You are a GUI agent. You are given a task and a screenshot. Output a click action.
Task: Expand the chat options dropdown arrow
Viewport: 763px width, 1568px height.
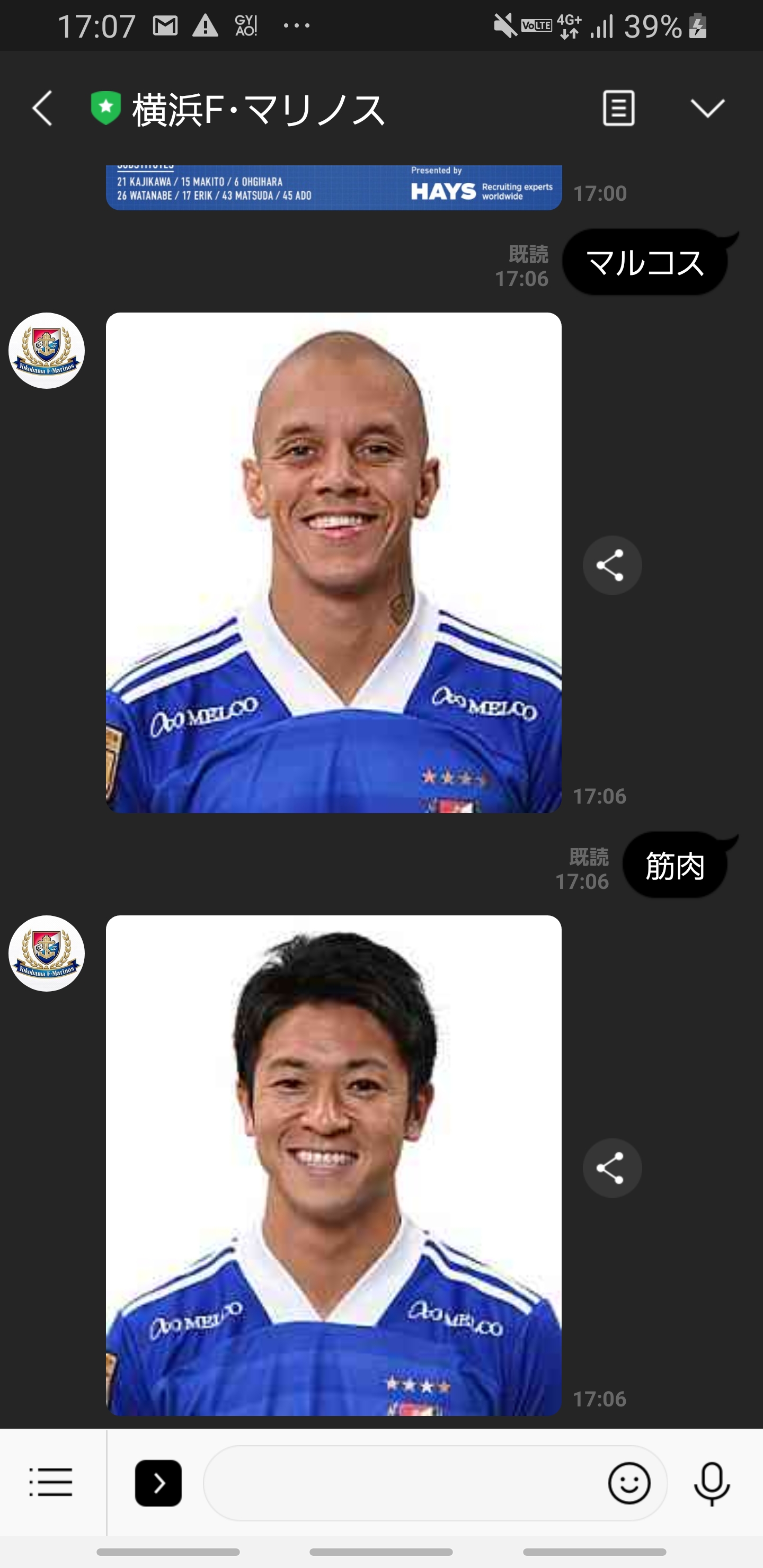pyautogui.click(x=707, y=109)
